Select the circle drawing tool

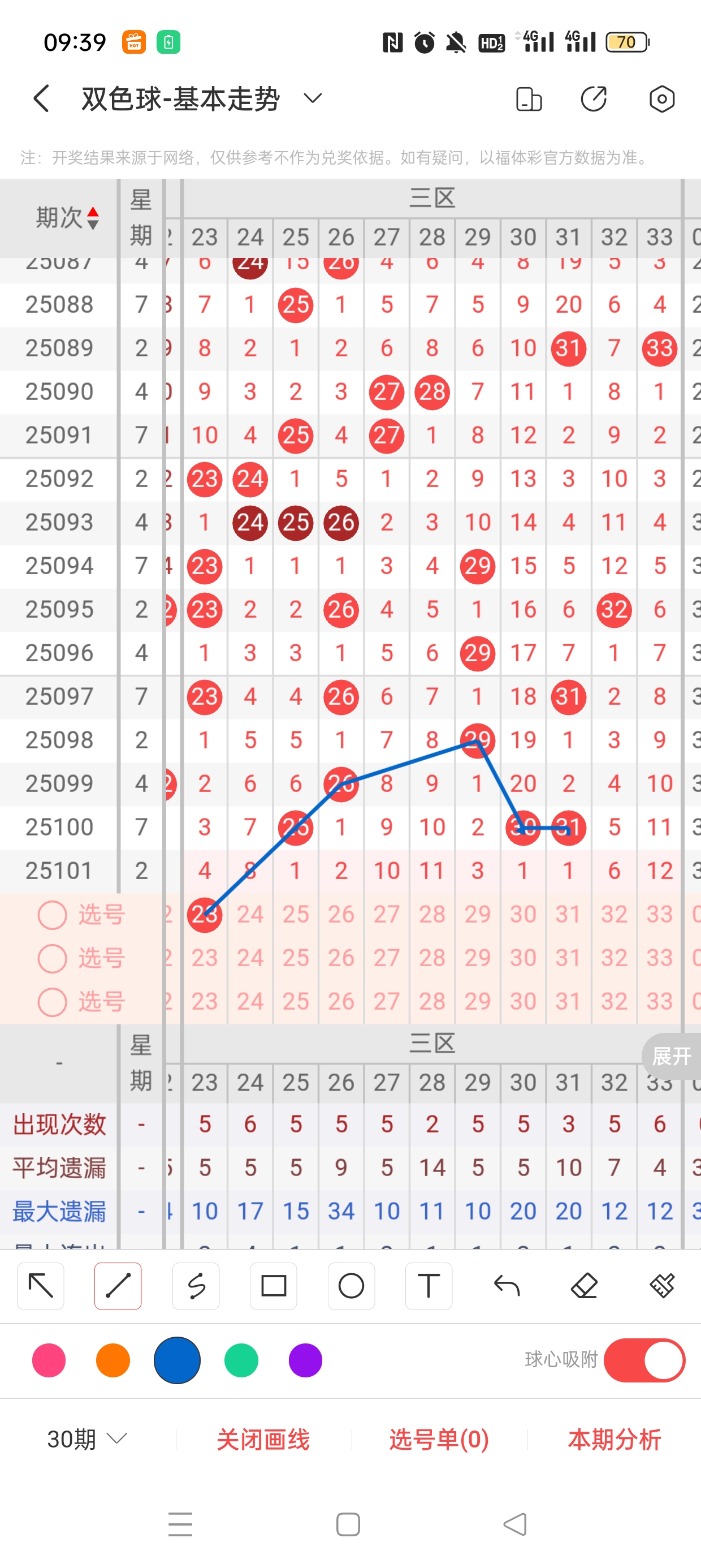point(351,1286)
